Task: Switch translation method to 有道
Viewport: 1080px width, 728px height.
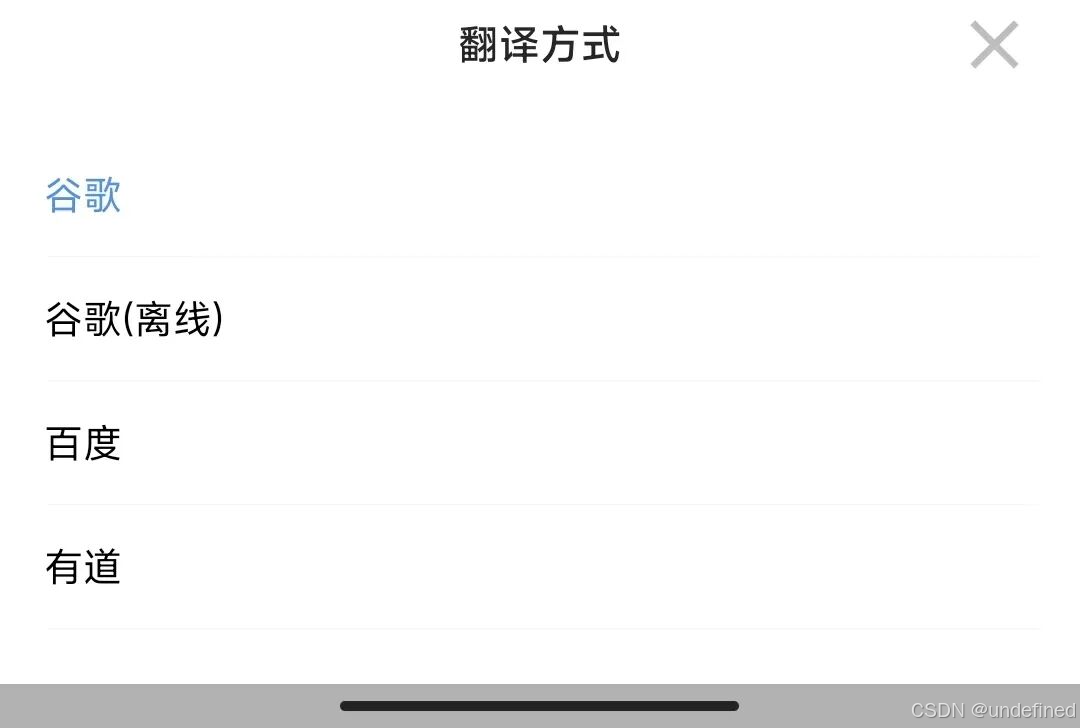Action: 84,568
